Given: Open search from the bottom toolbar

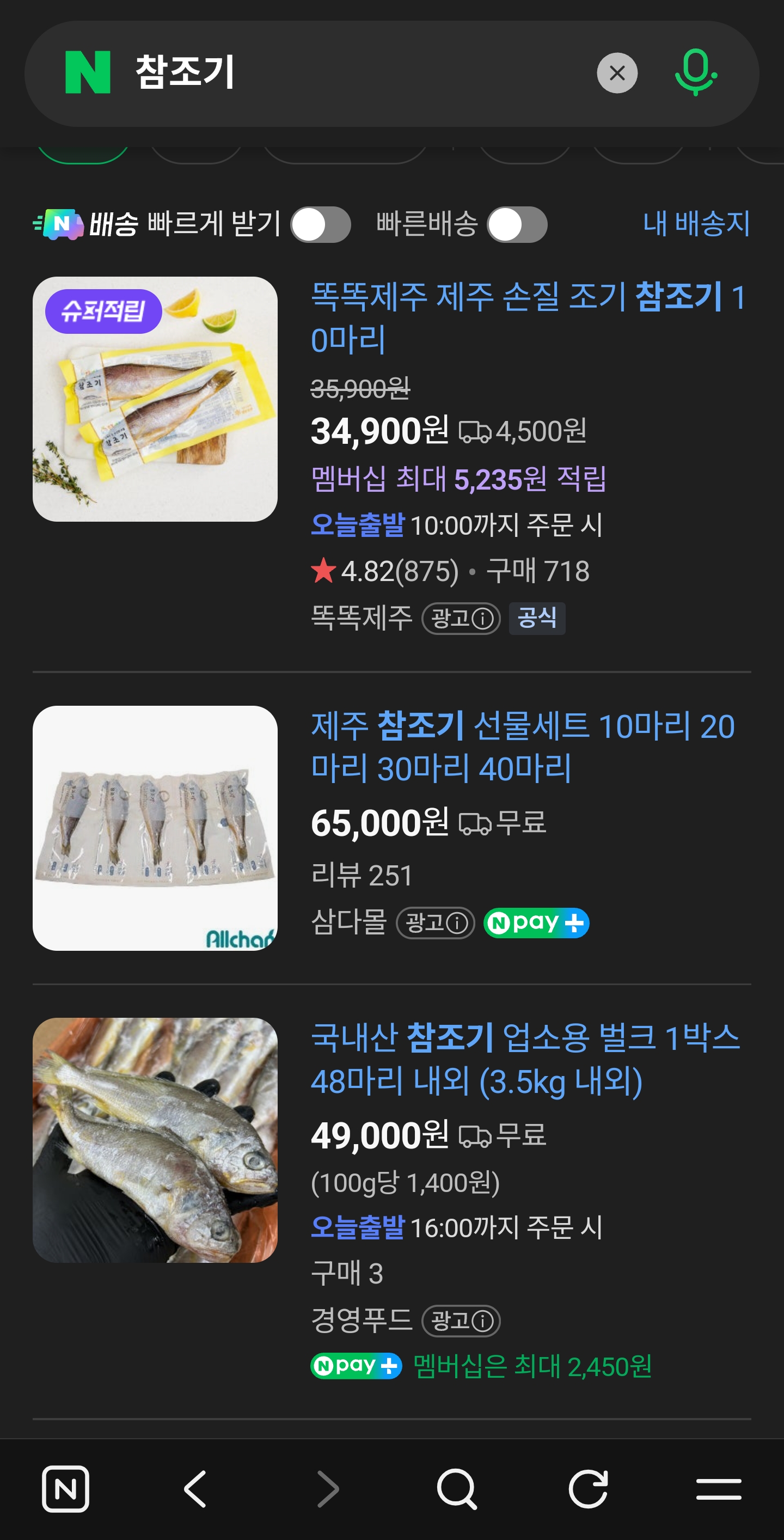Looking at the screenshot, I should (457, 1489).
